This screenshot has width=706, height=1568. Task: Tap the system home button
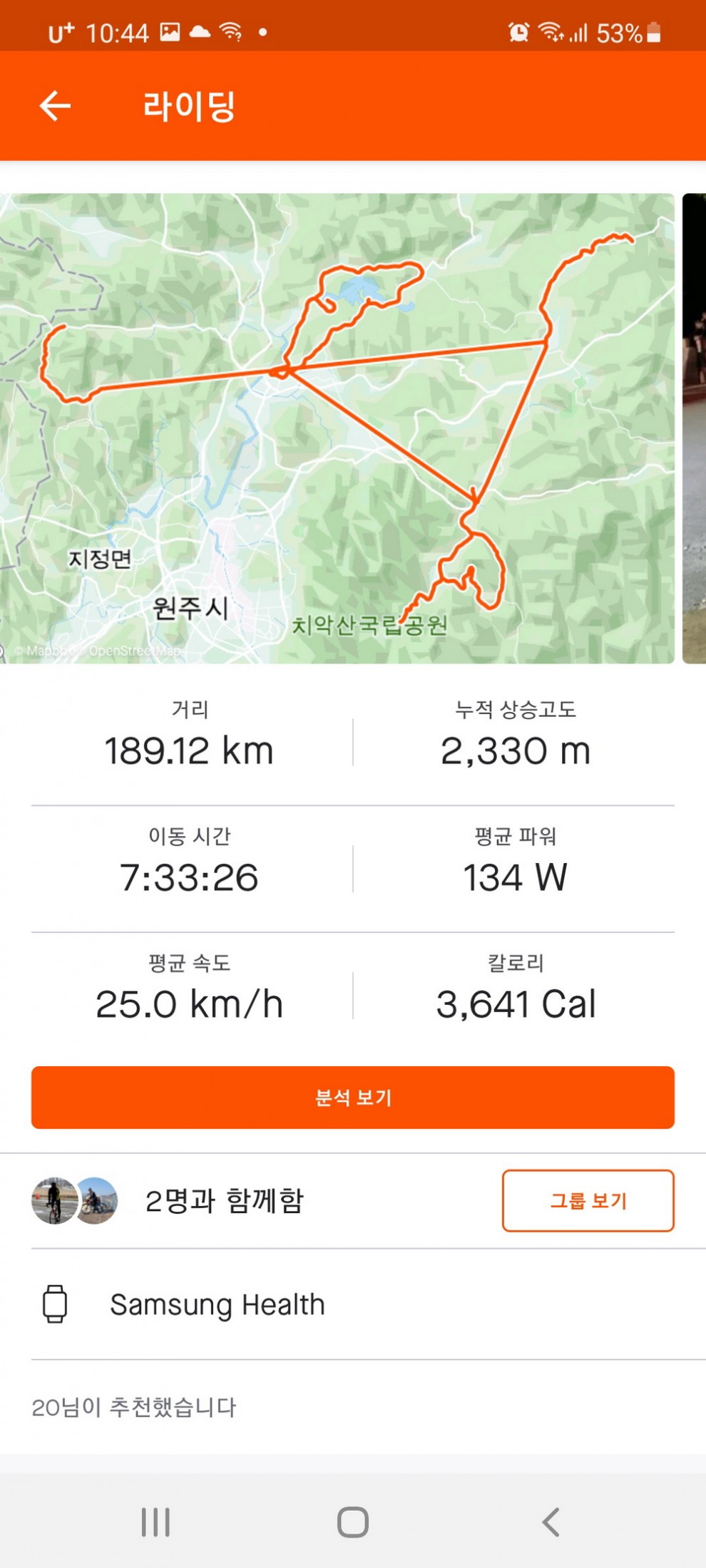coord(353,1522)
